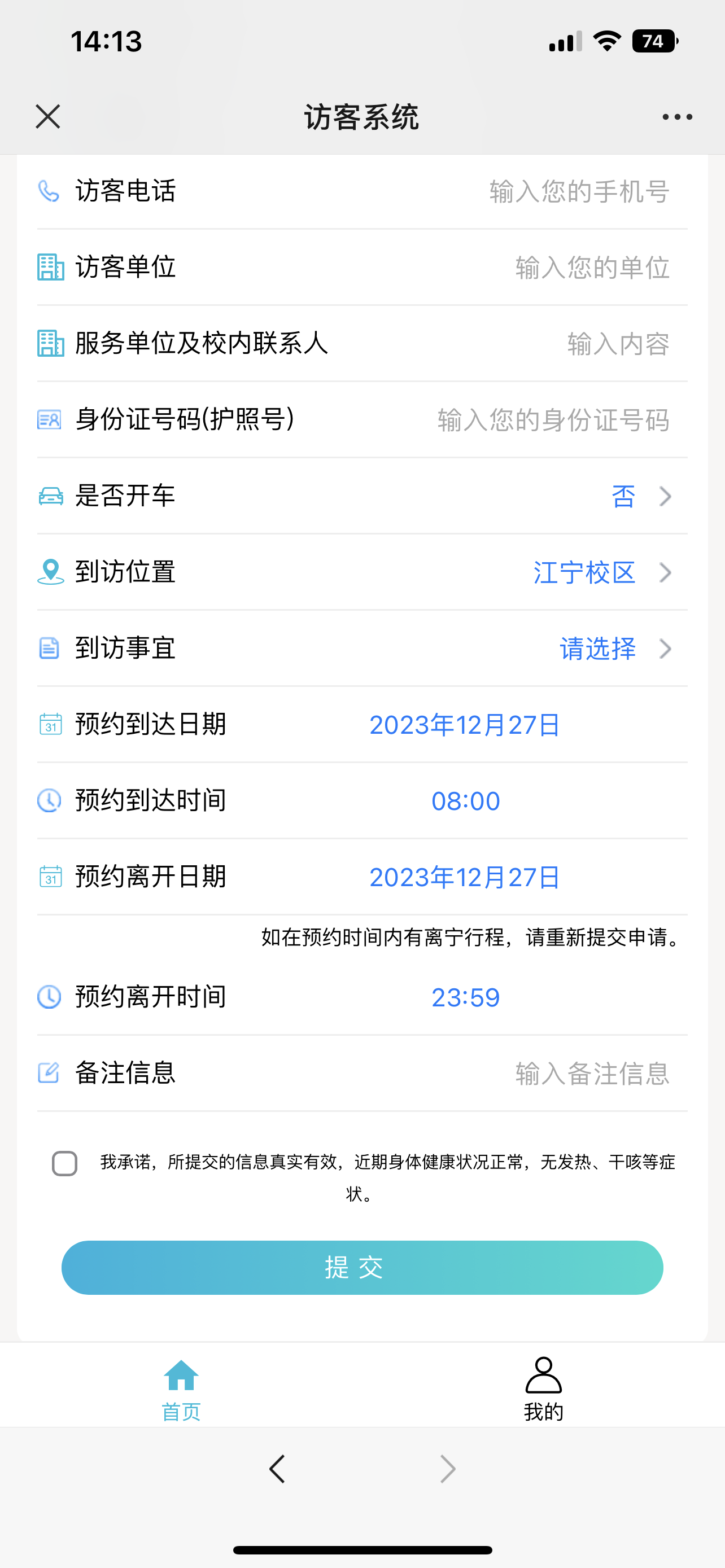Switch to the 首页 home tab

(x=181, y=1389)
